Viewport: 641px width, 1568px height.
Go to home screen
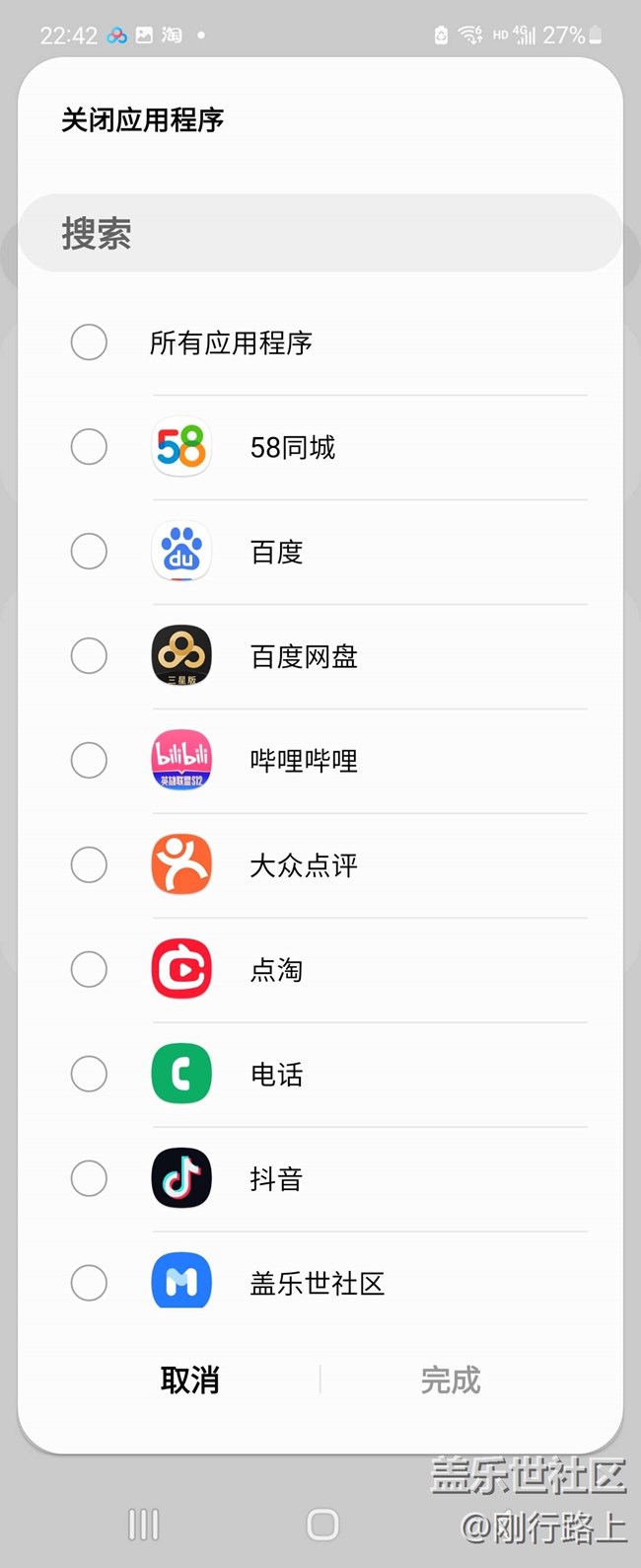pyautogui.click(x=322, y=1525)
